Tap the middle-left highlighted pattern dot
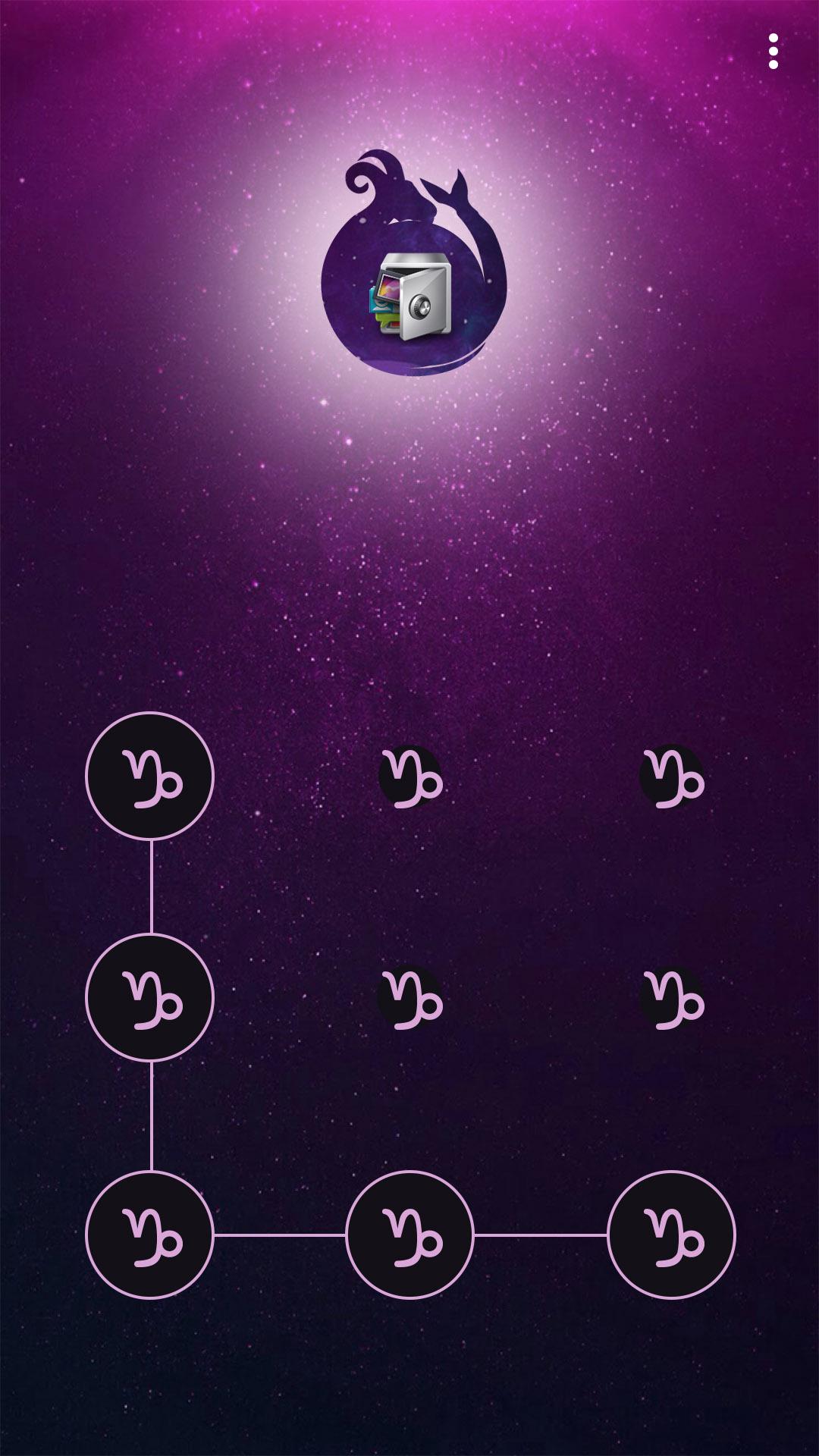 pos(150,998)
